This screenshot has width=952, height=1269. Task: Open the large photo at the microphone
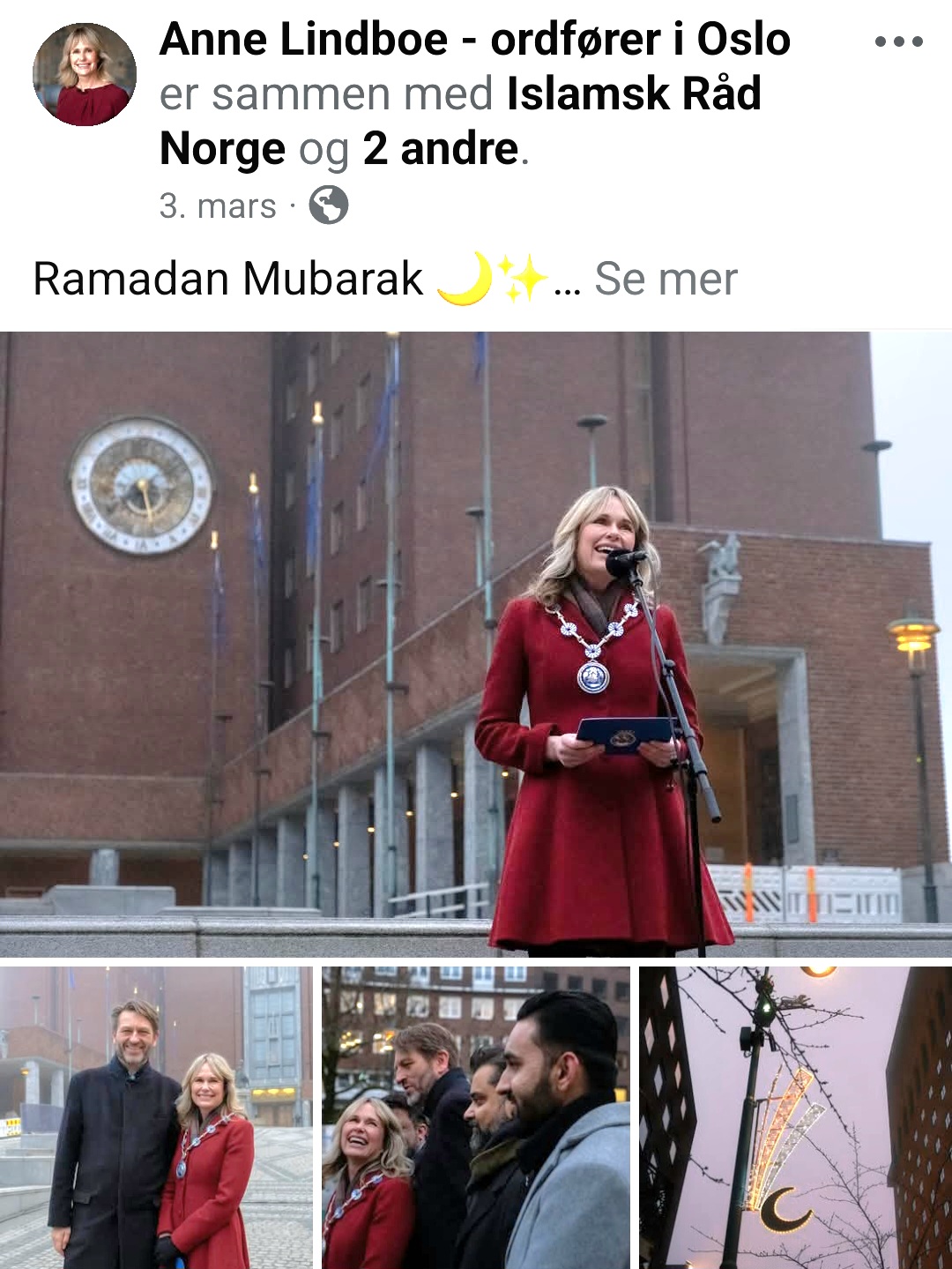pyautogui.click(x=476, y=644)
